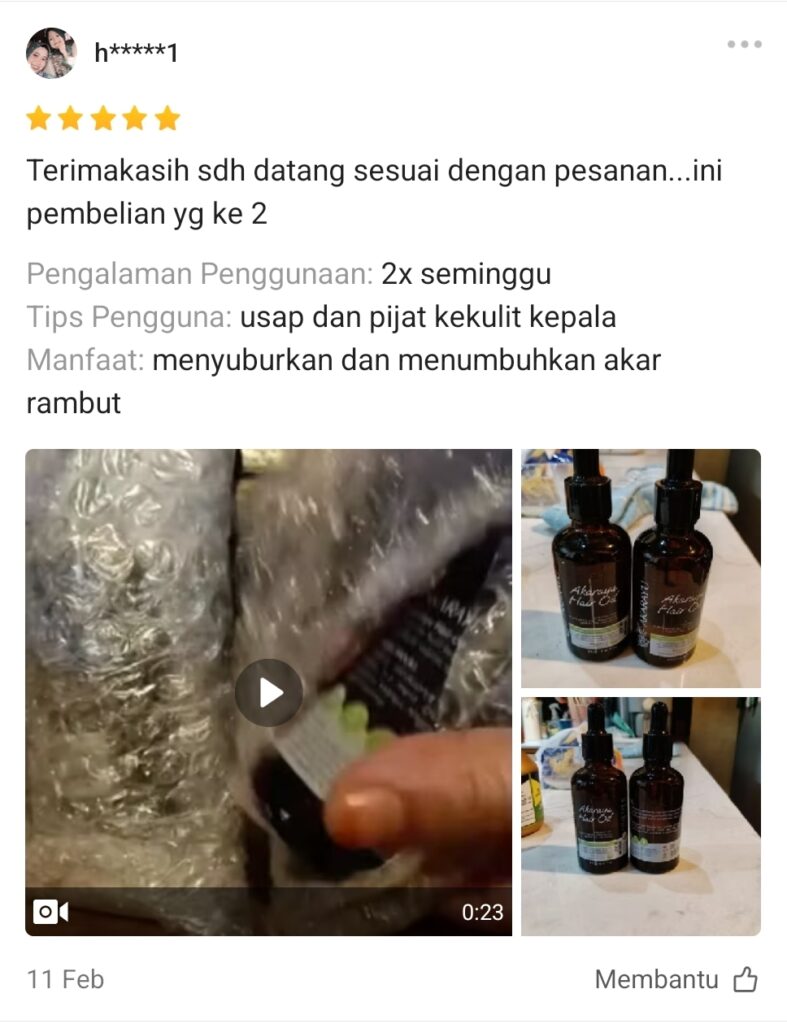Image resolution: width=787 pixels, height=1024 pixels.
Task: Open the three-dot overflow menu
Action: pyautogui.click(x=744, y=44)
